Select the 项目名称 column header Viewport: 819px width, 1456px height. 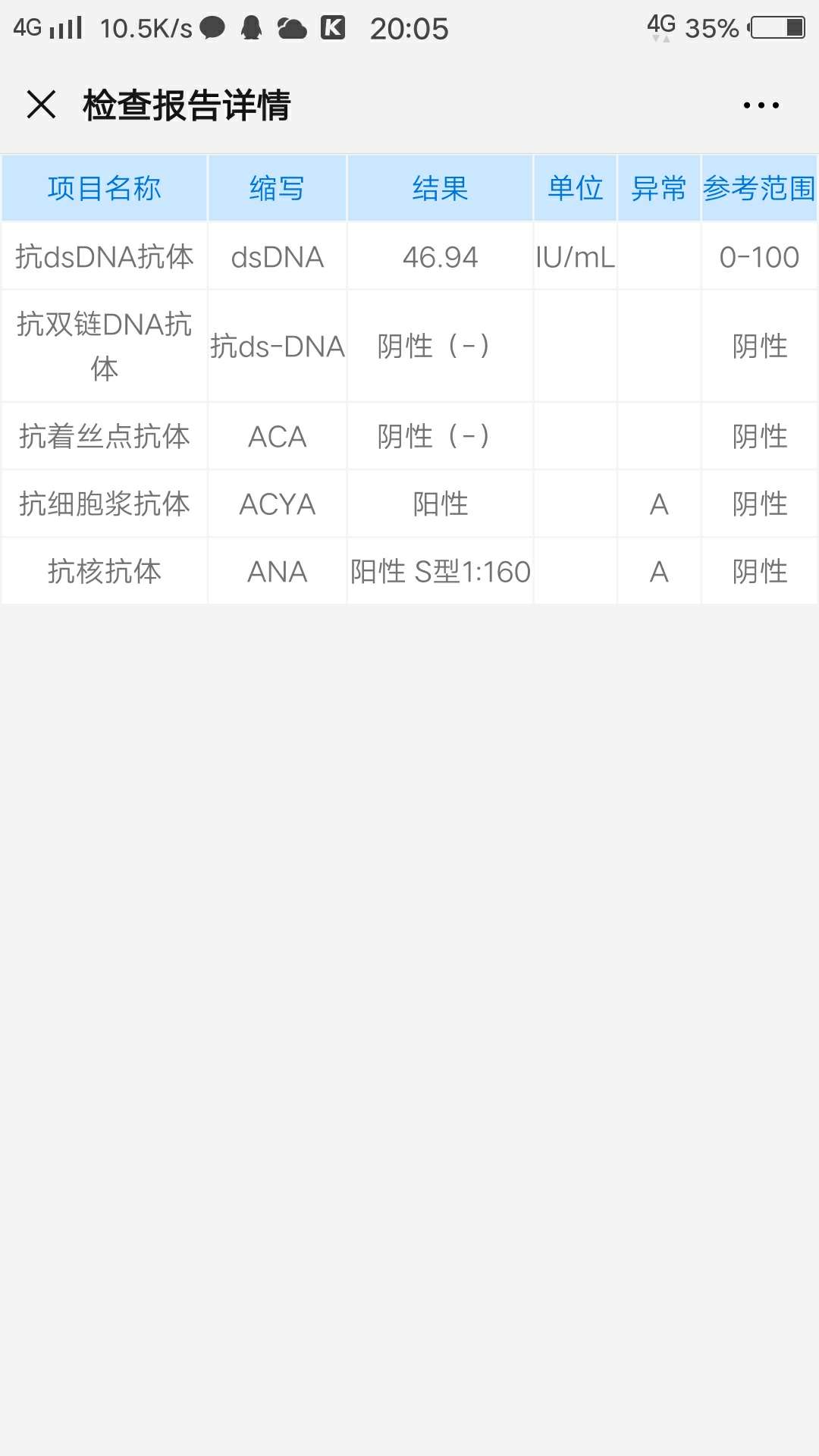[105, 189]
